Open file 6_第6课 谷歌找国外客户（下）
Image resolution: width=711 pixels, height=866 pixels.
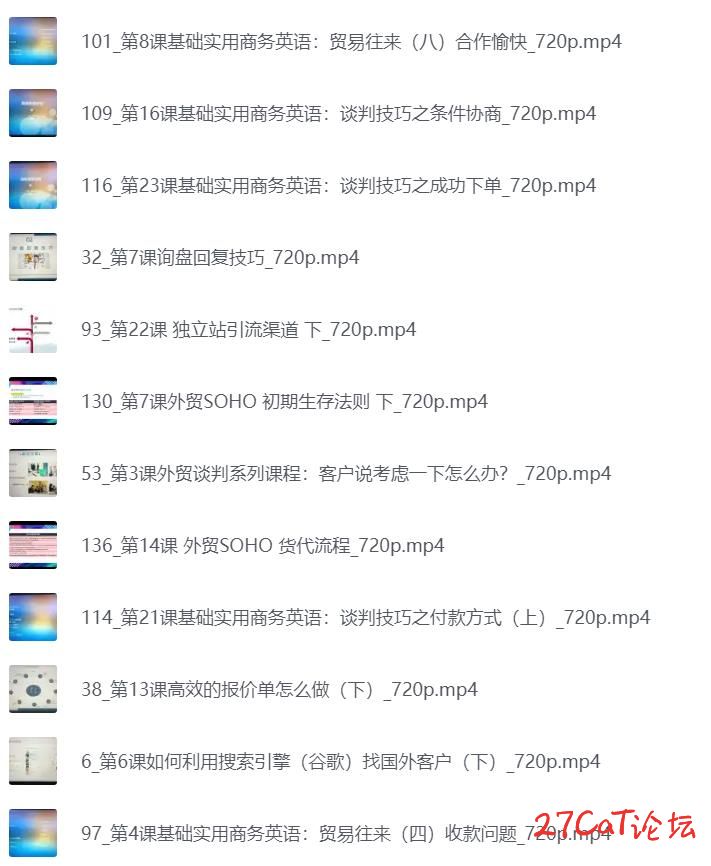click(340, 762)
